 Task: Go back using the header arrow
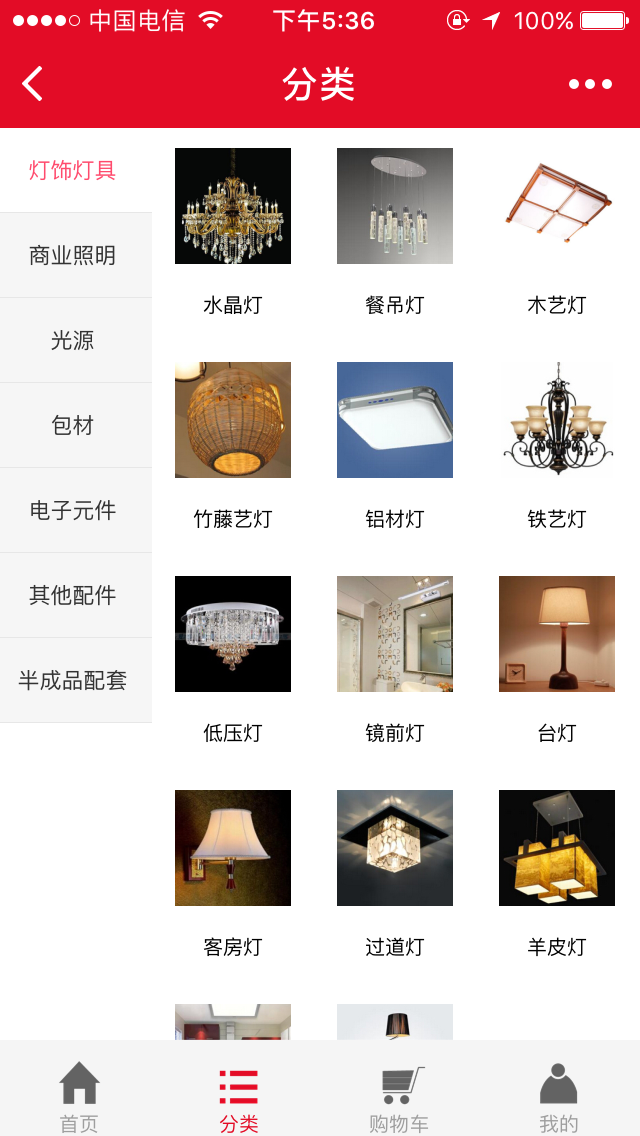click(x=32, y=83)
